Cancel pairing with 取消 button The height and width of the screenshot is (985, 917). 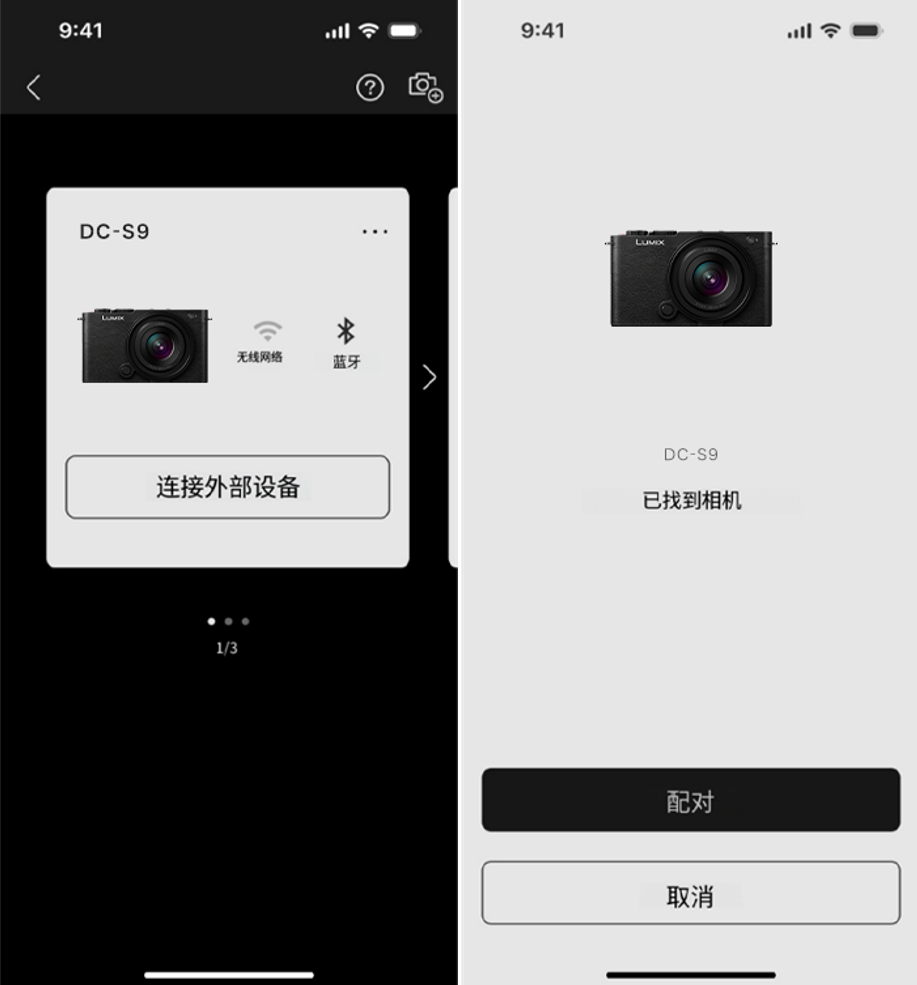(x=691, y=893)
